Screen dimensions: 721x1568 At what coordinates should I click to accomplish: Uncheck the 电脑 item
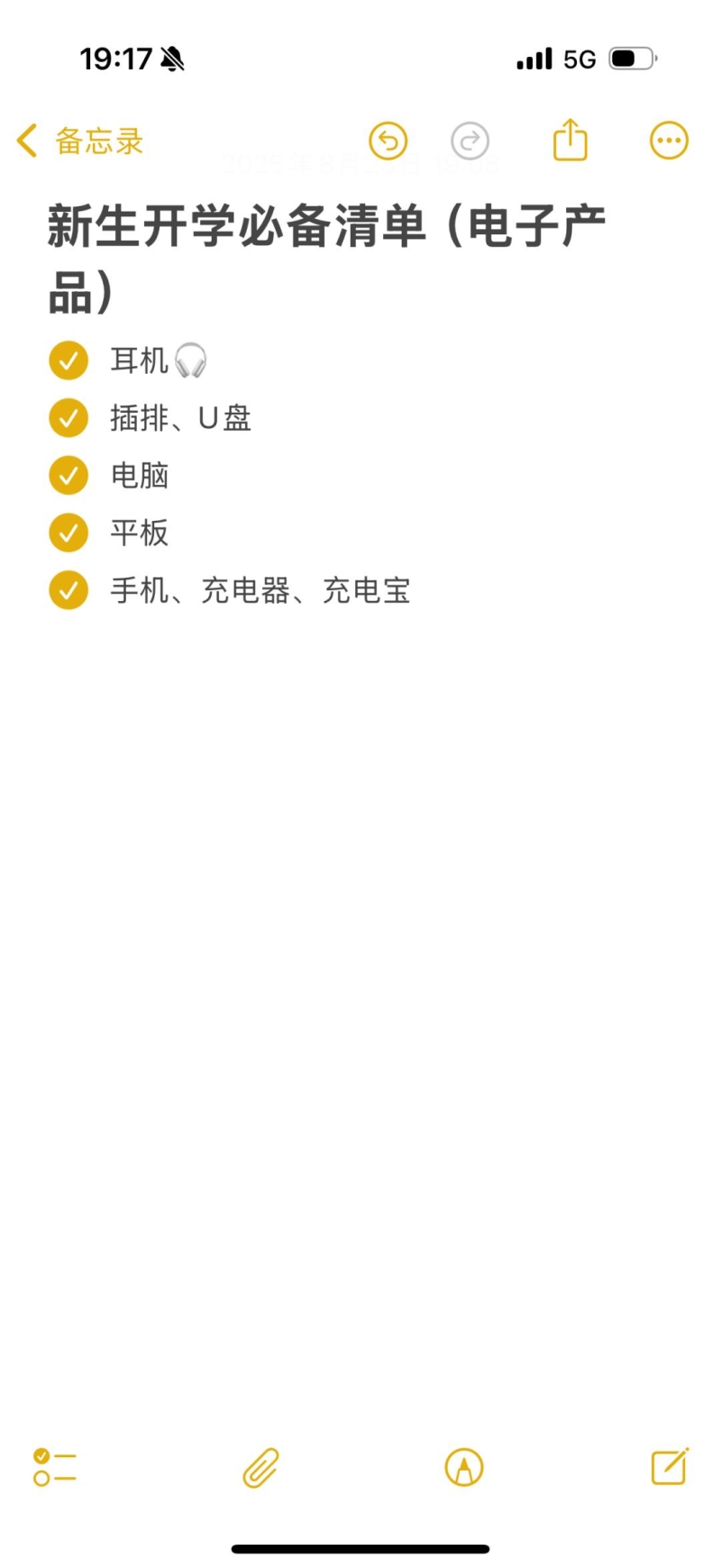click(x=68, y=476)
